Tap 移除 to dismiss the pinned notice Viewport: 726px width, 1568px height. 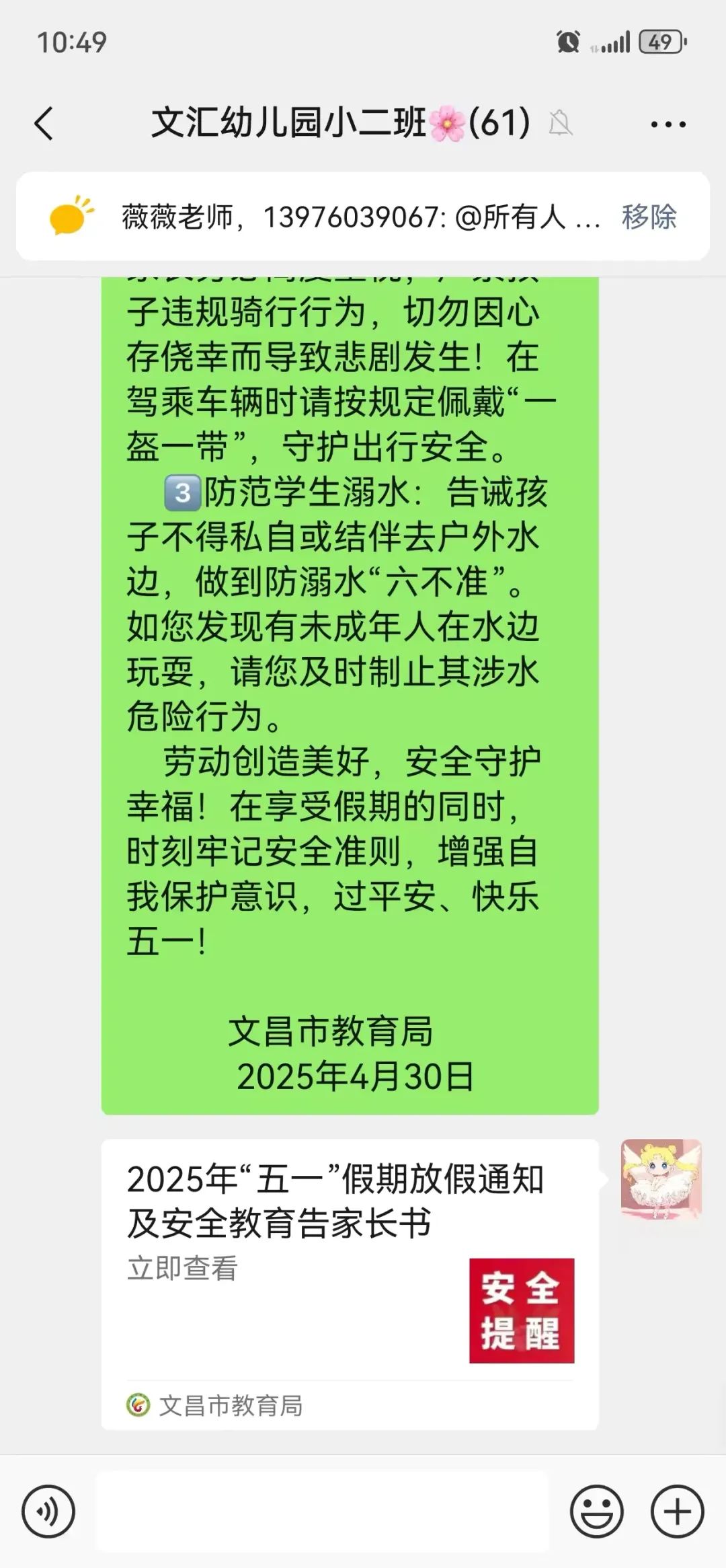[649, 217]
